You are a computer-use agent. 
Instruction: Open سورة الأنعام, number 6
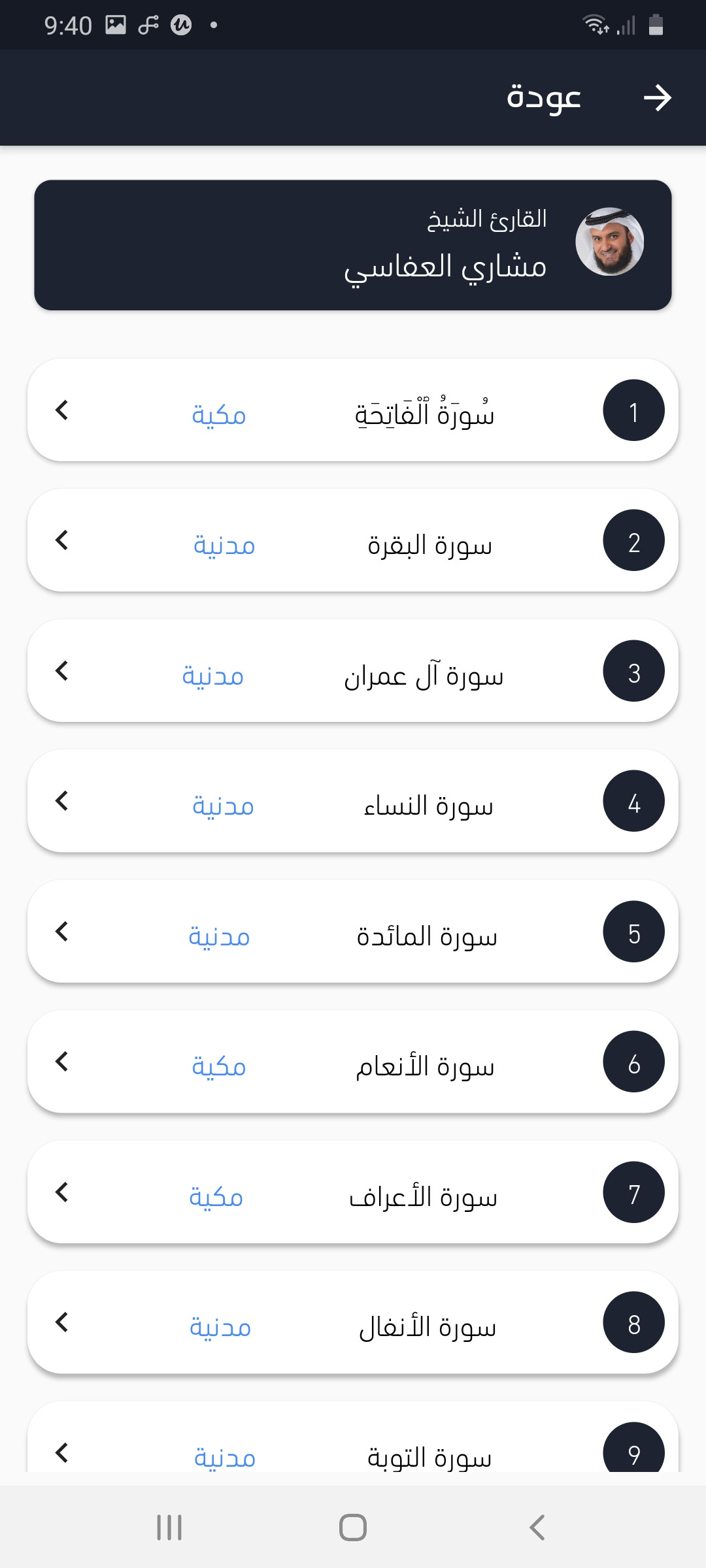(x=353, y=1062)
